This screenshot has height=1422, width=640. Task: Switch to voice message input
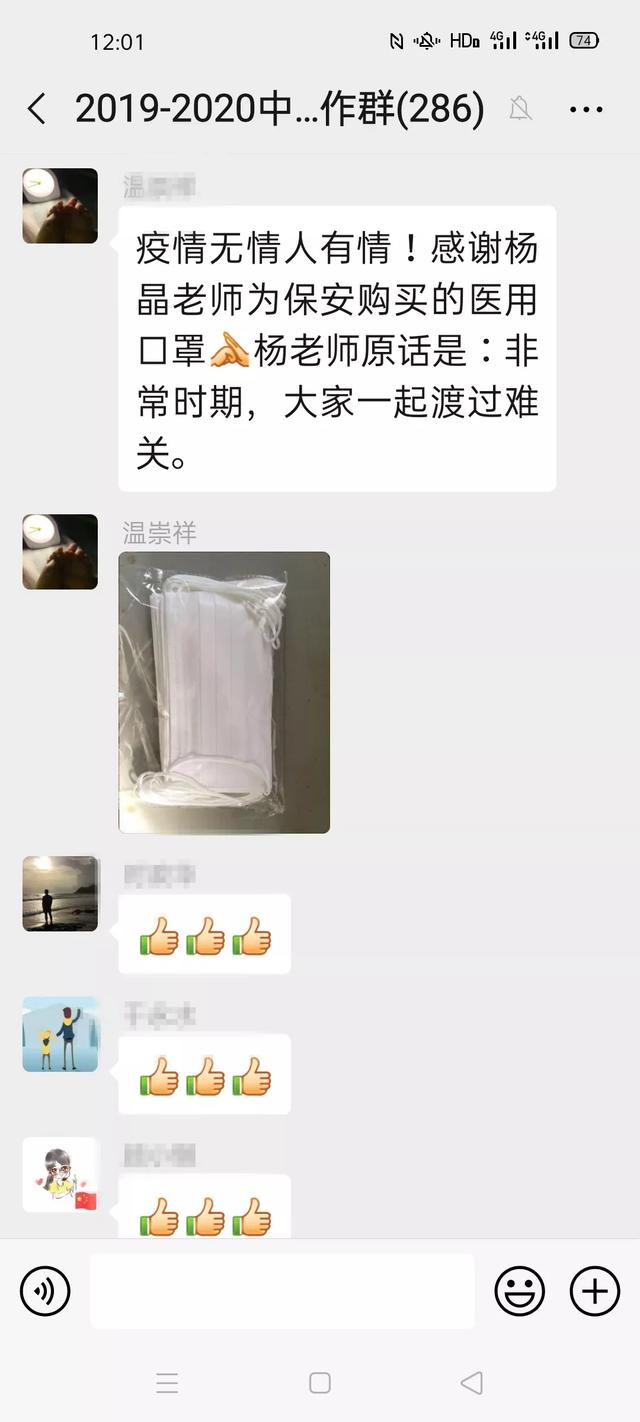tap(45, 1291)
